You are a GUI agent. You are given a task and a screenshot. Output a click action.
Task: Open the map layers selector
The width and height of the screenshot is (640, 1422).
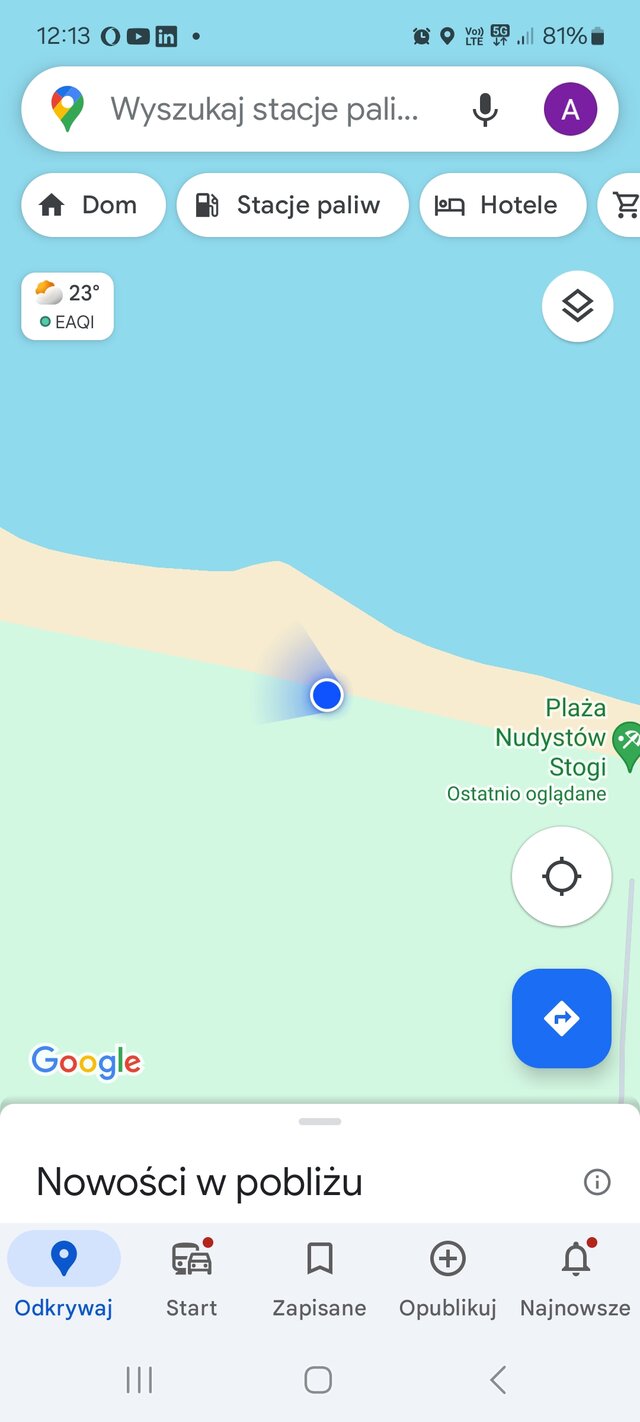(x=577, y=307)
